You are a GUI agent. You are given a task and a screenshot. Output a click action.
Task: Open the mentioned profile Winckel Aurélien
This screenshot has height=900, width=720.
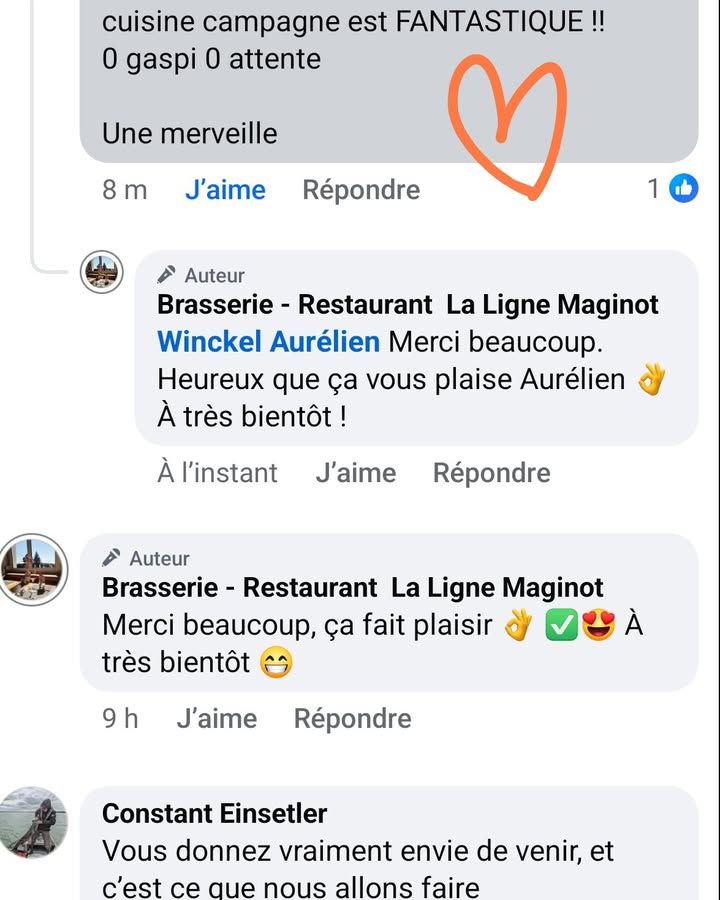click(269, 342)
